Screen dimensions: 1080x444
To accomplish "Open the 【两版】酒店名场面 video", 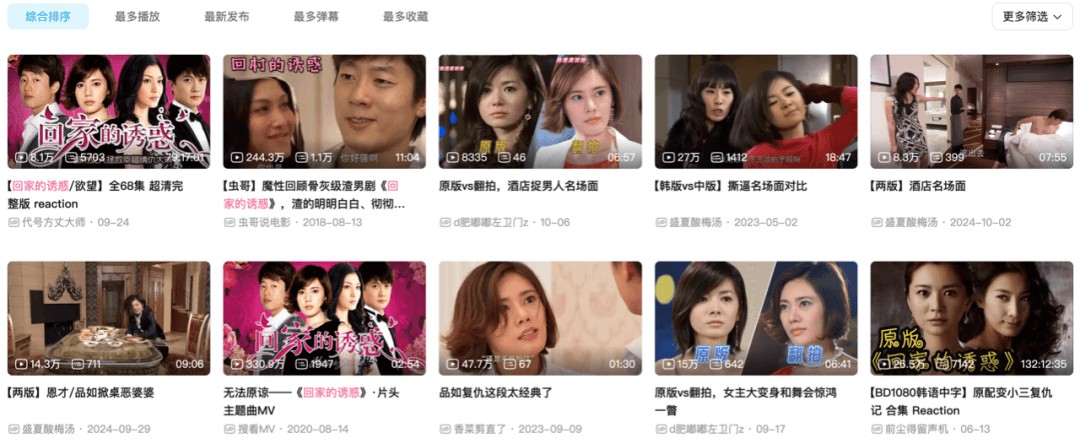I will click(971, 112).
